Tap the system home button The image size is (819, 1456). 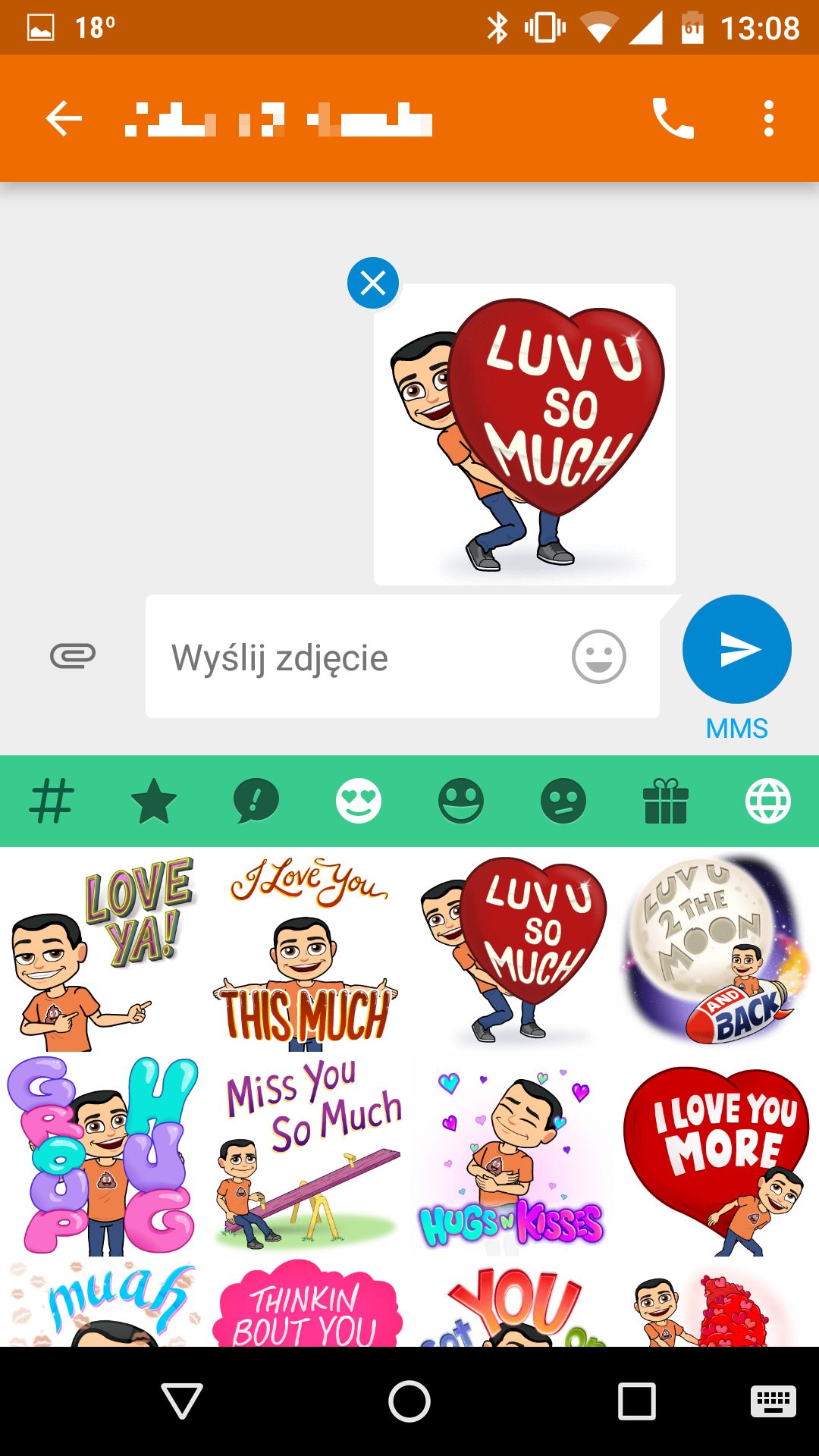click(409, 1401)
